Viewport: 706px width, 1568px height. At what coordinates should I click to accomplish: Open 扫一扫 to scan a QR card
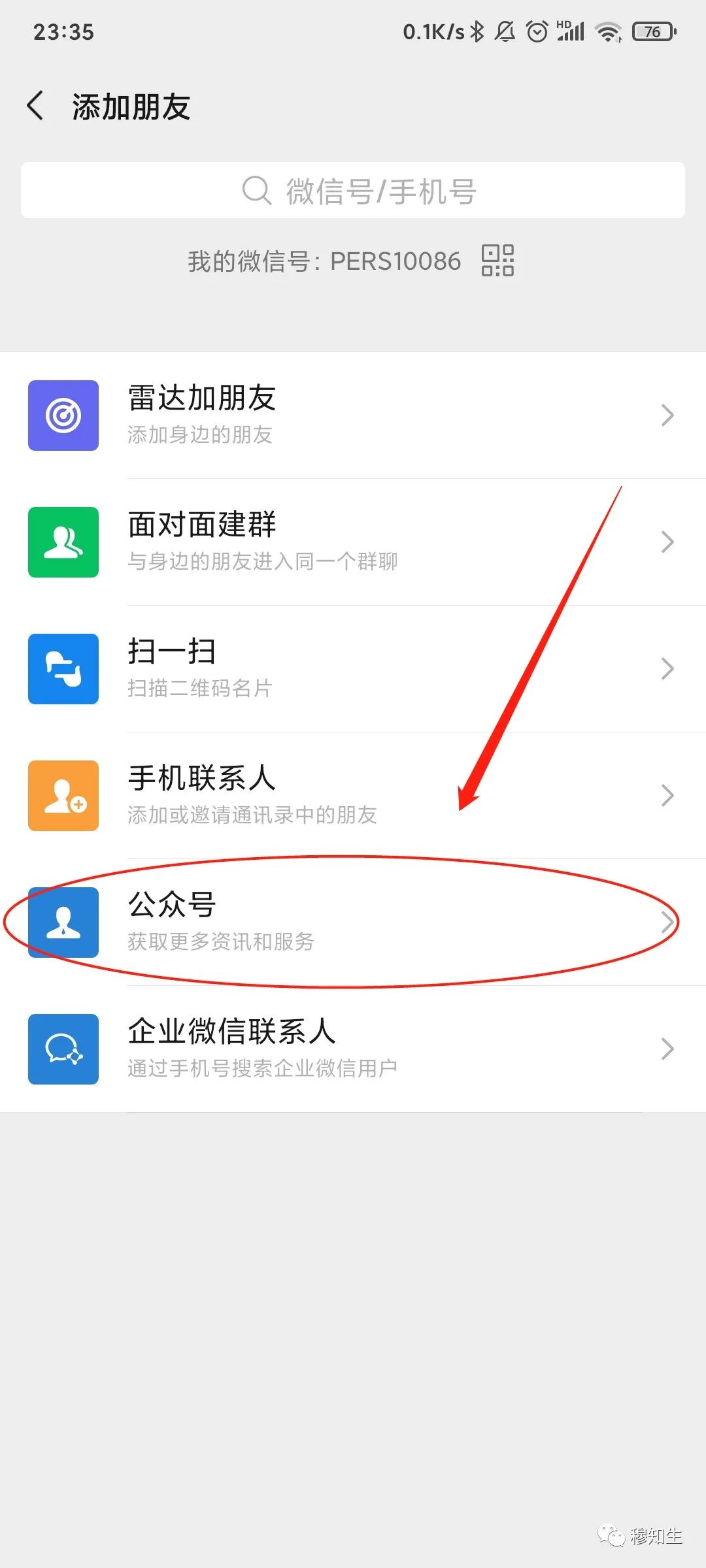(x=353, y=669)
